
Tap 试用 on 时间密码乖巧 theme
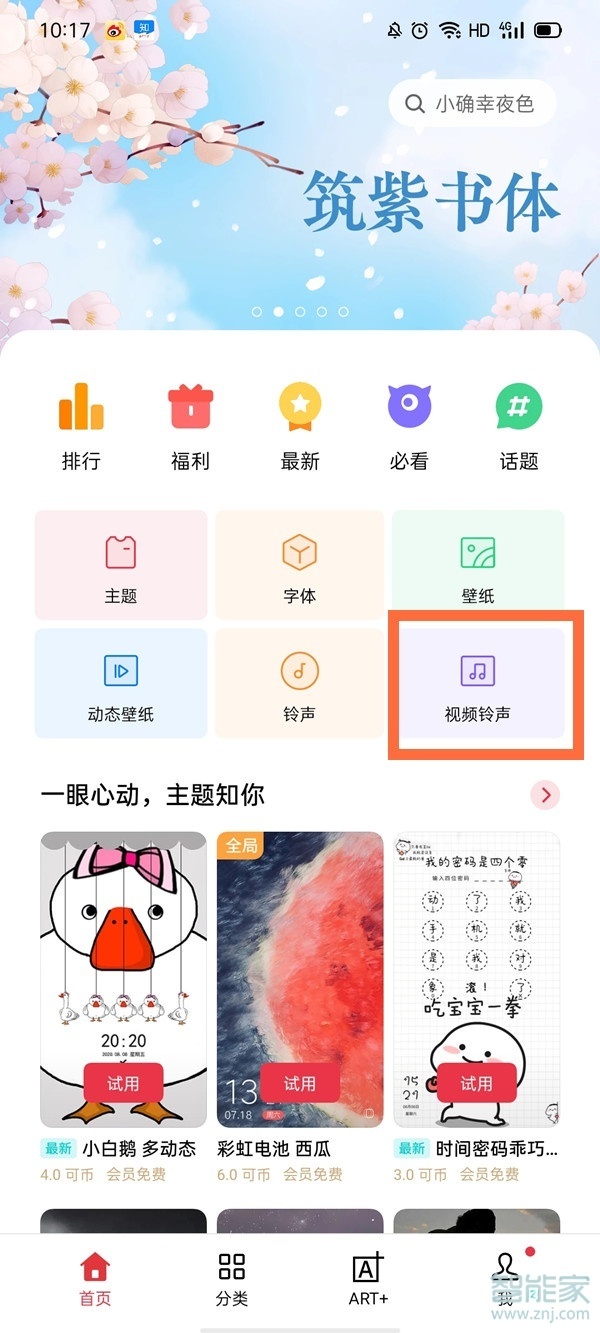(x=476, y=1083)
